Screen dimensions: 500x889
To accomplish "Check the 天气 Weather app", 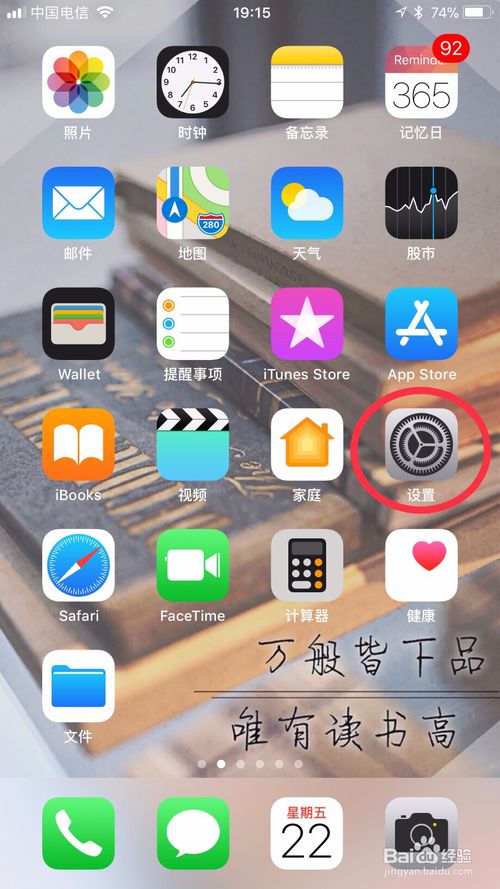I will tap(307, 203).
